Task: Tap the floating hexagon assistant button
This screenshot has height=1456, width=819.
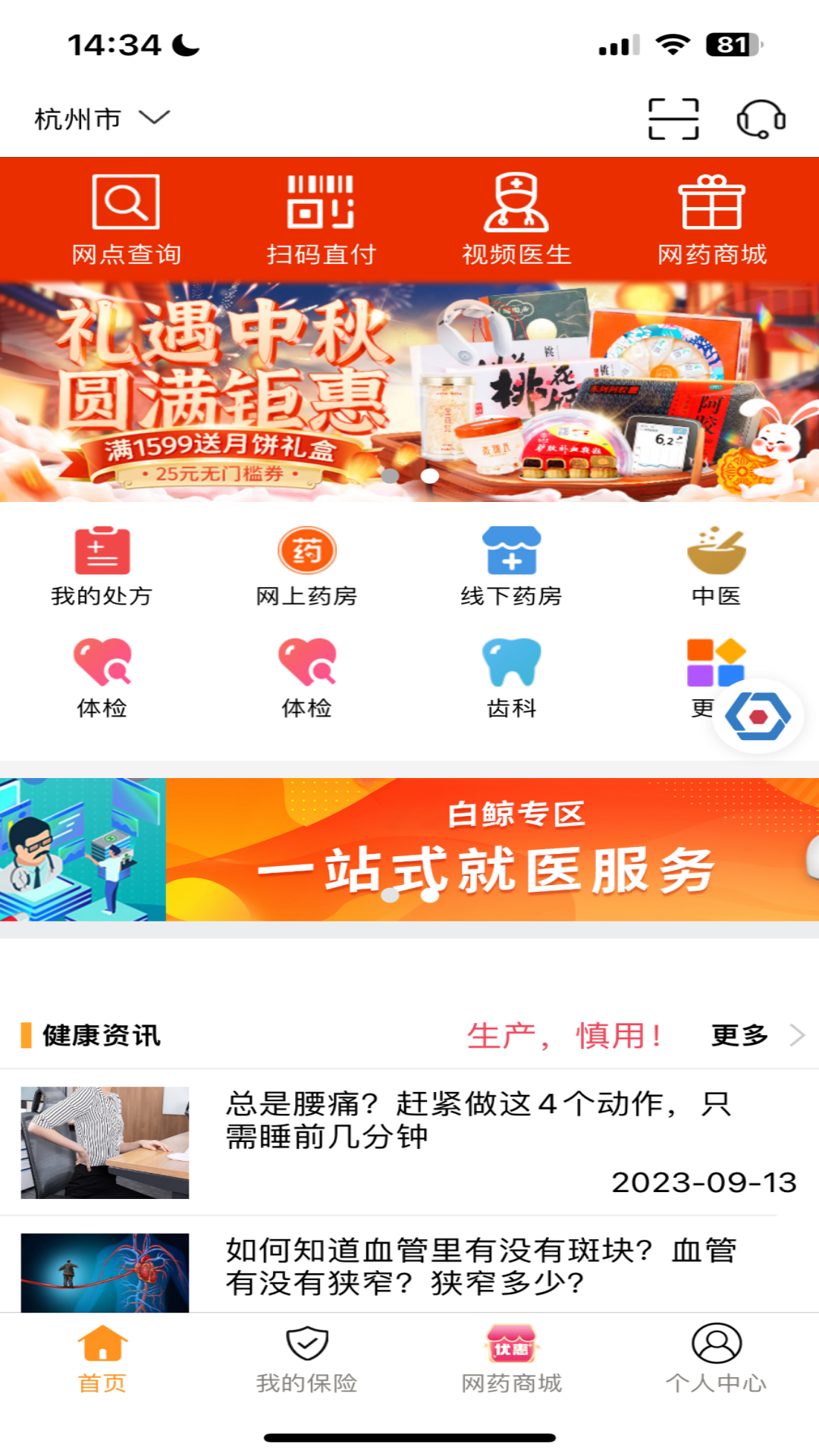Action: tap(758, 716)
